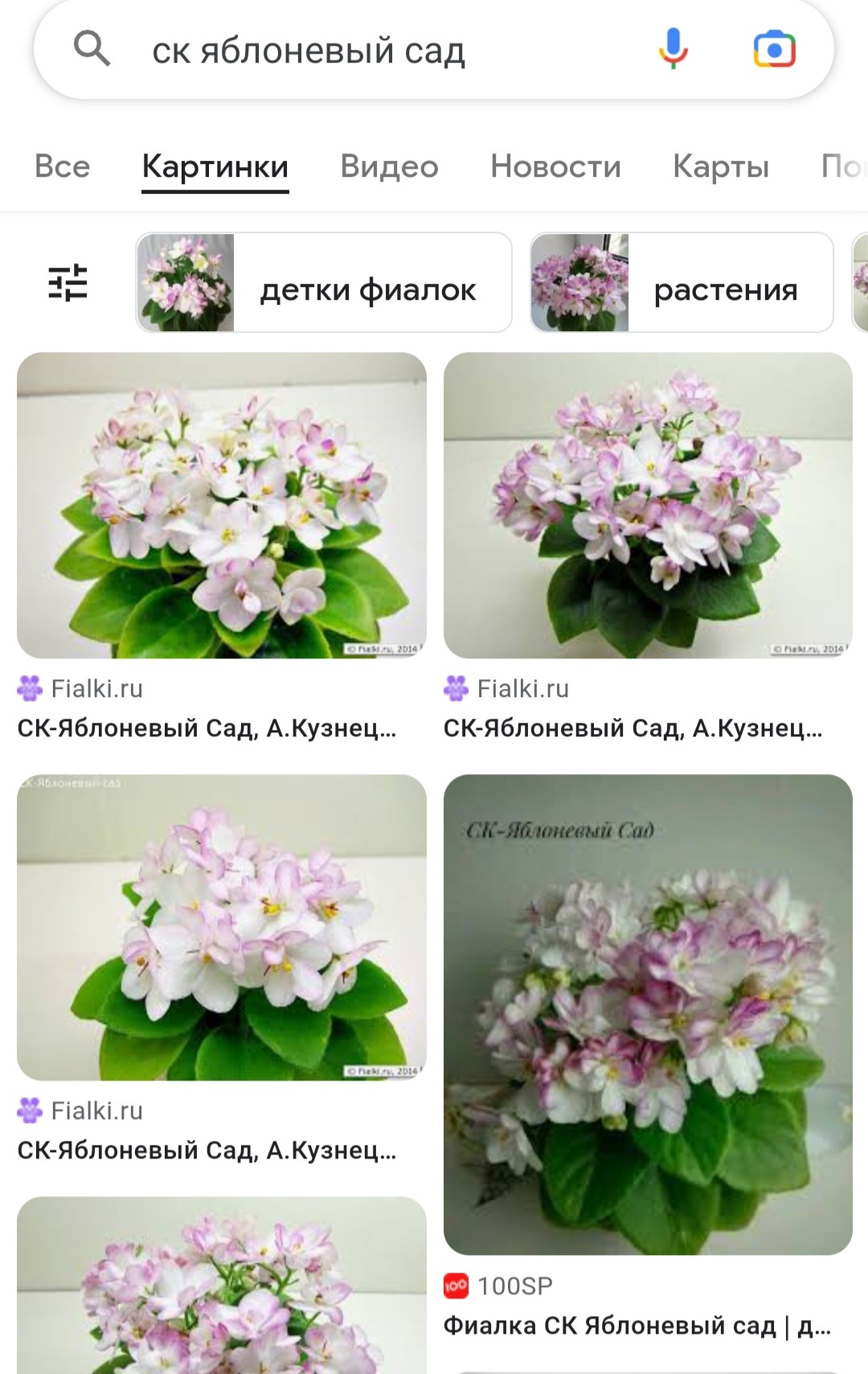Image resolution: width=868 pixels, height=1374 pixels.
Task: Switch to the Карты tab
Action: coord(722,166)
